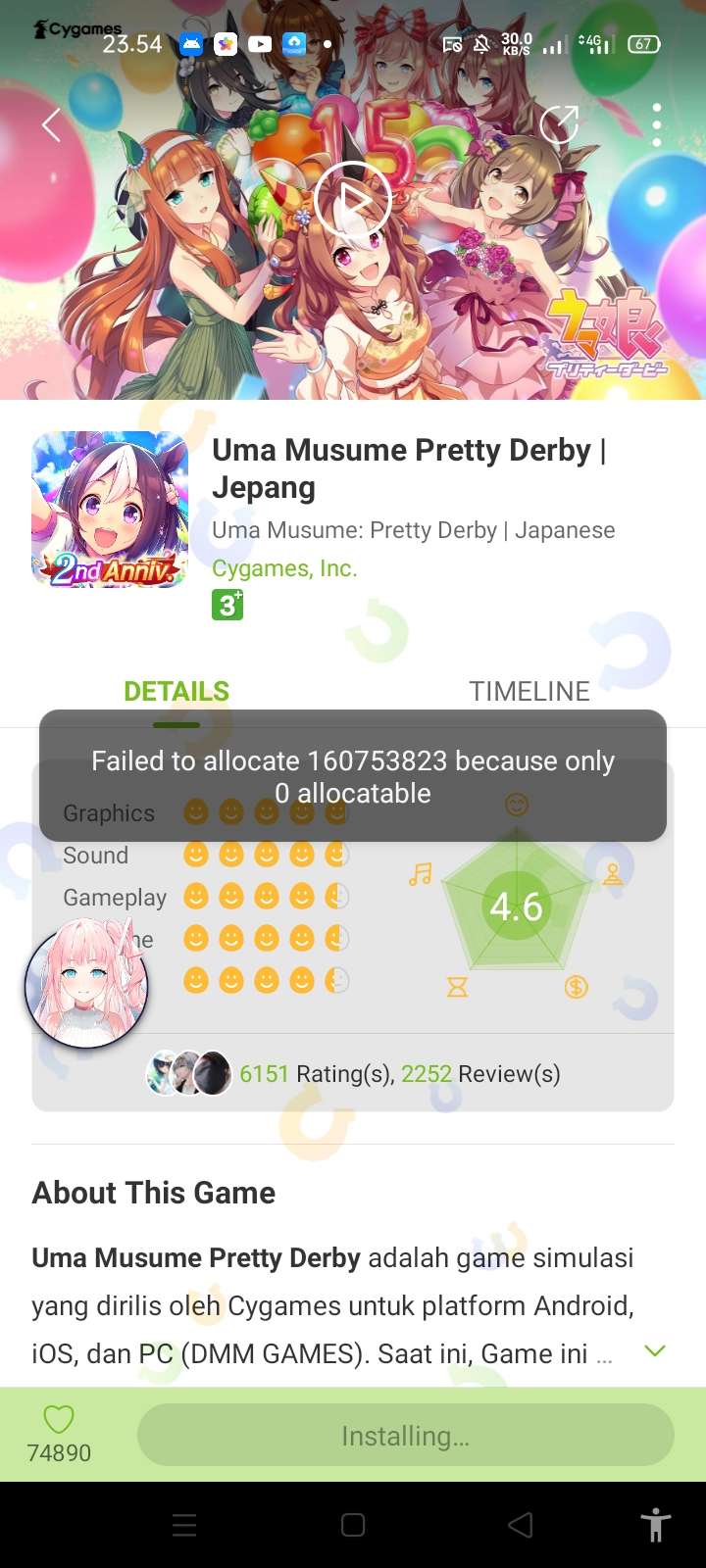Expand the About This Game description
The height and width of the screenshot is (1568, 706).
tap(654, 1351)
